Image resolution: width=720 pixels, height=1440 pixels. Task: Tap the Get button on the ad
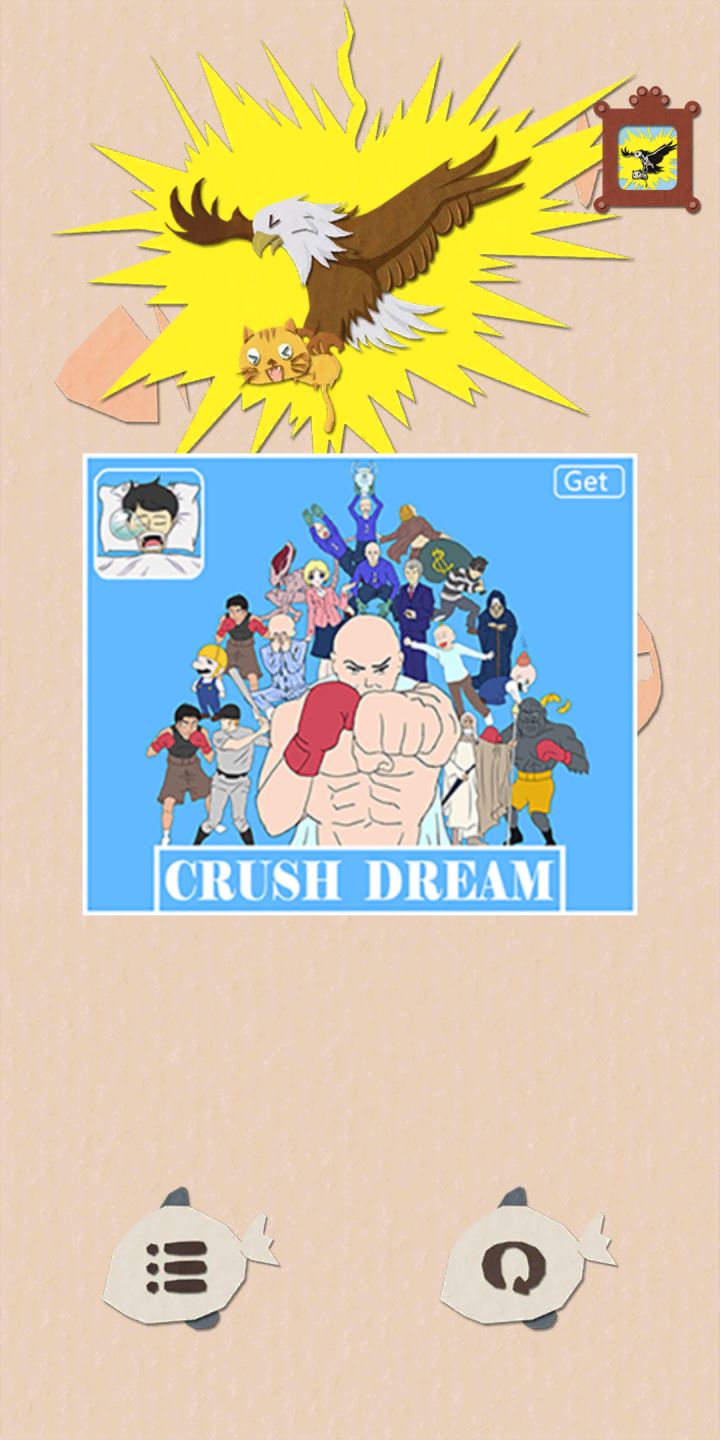click(x=589, y=481)
